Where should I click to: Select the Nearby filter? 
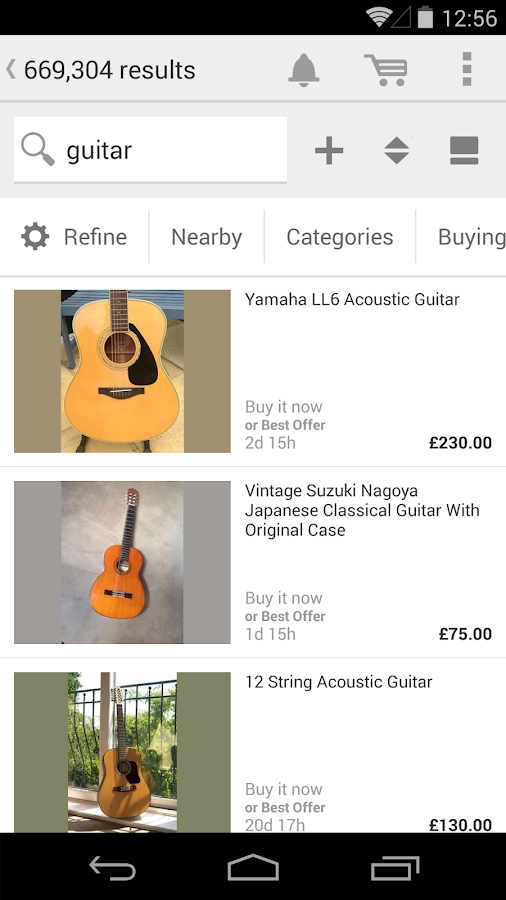click(207, 236)
